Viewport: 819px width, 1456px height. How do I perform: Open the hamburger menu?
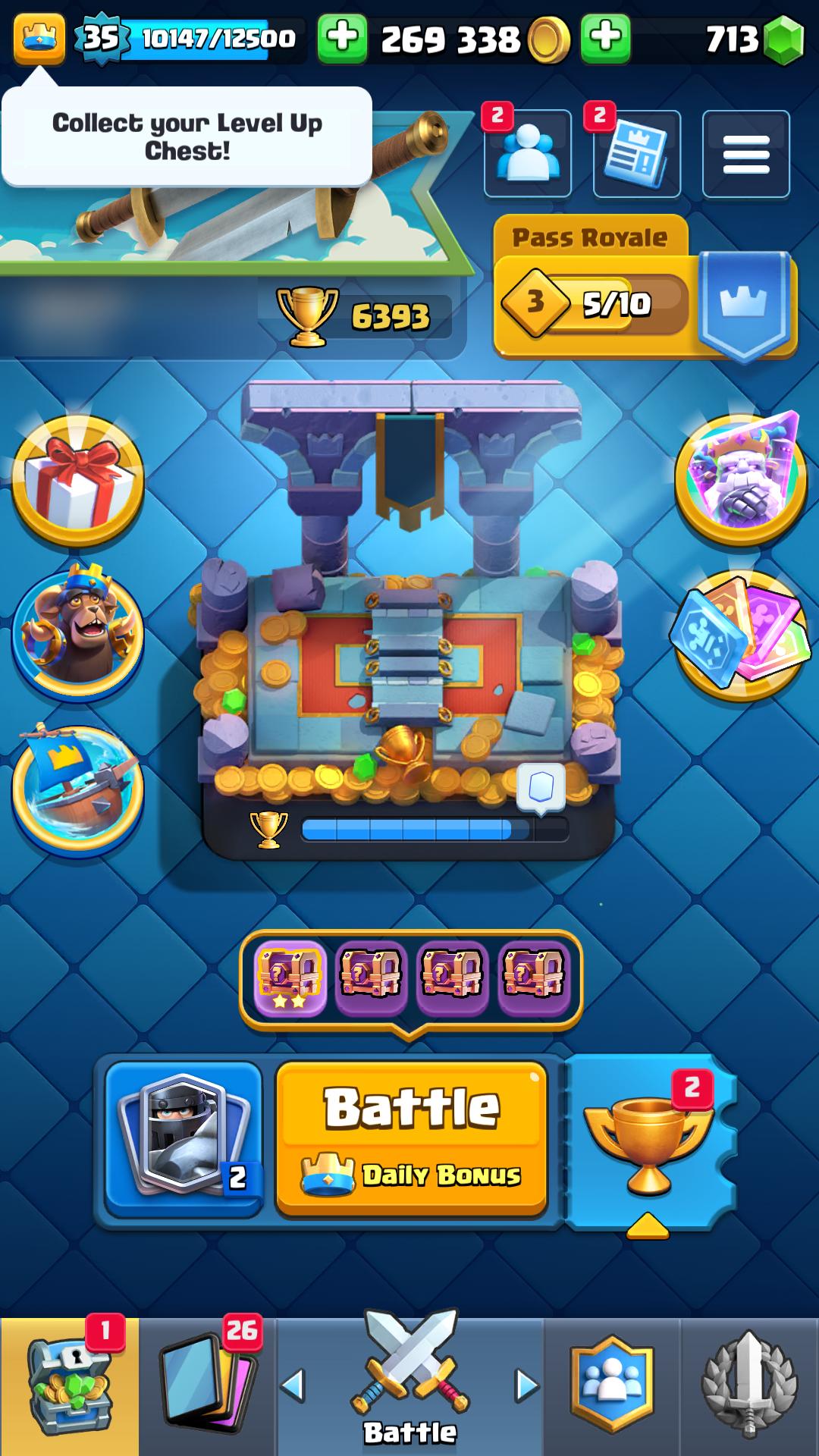point(746,153)
